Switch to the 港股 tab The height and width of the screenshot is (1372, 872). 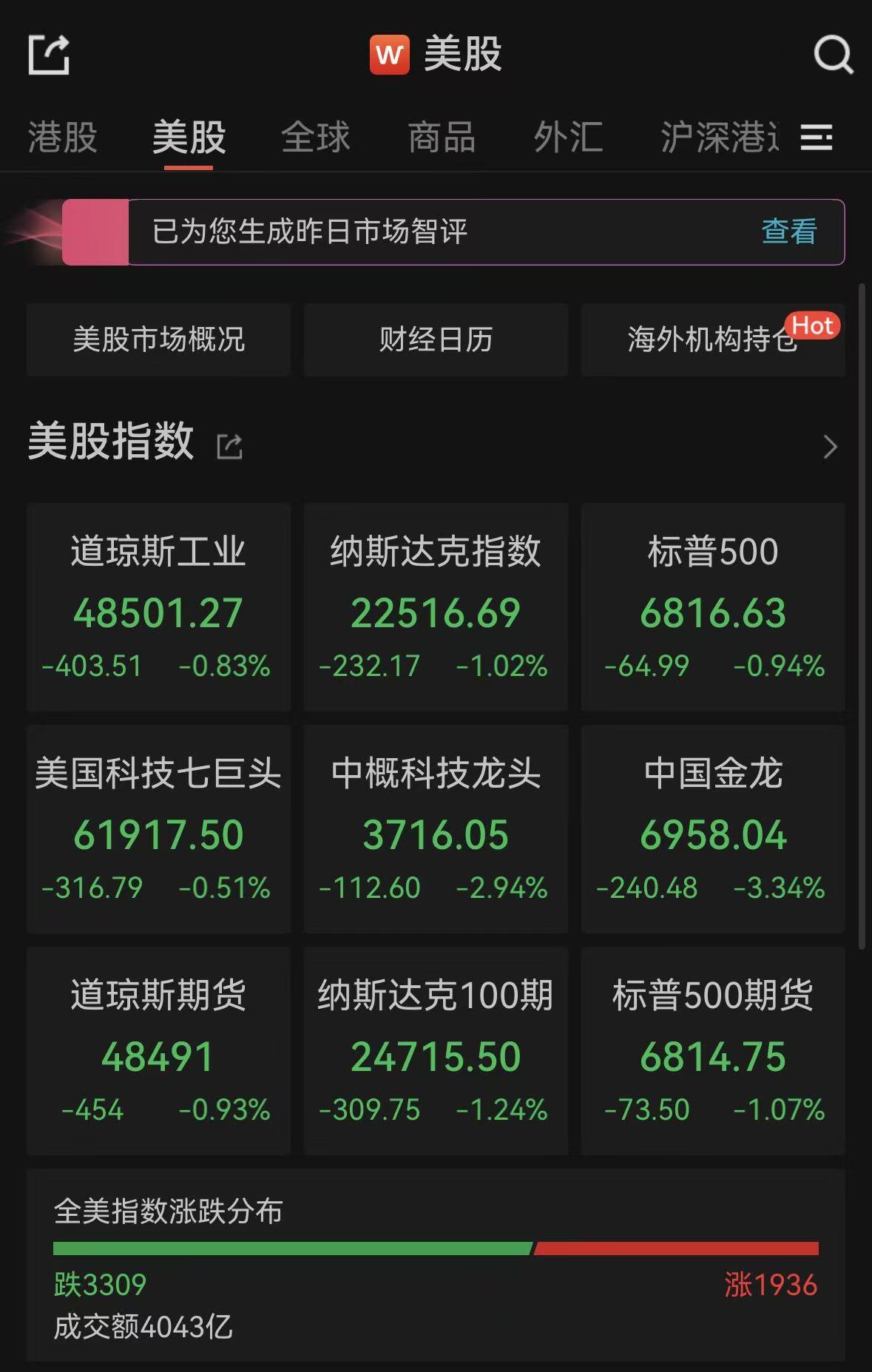click(x=63, y=138)
